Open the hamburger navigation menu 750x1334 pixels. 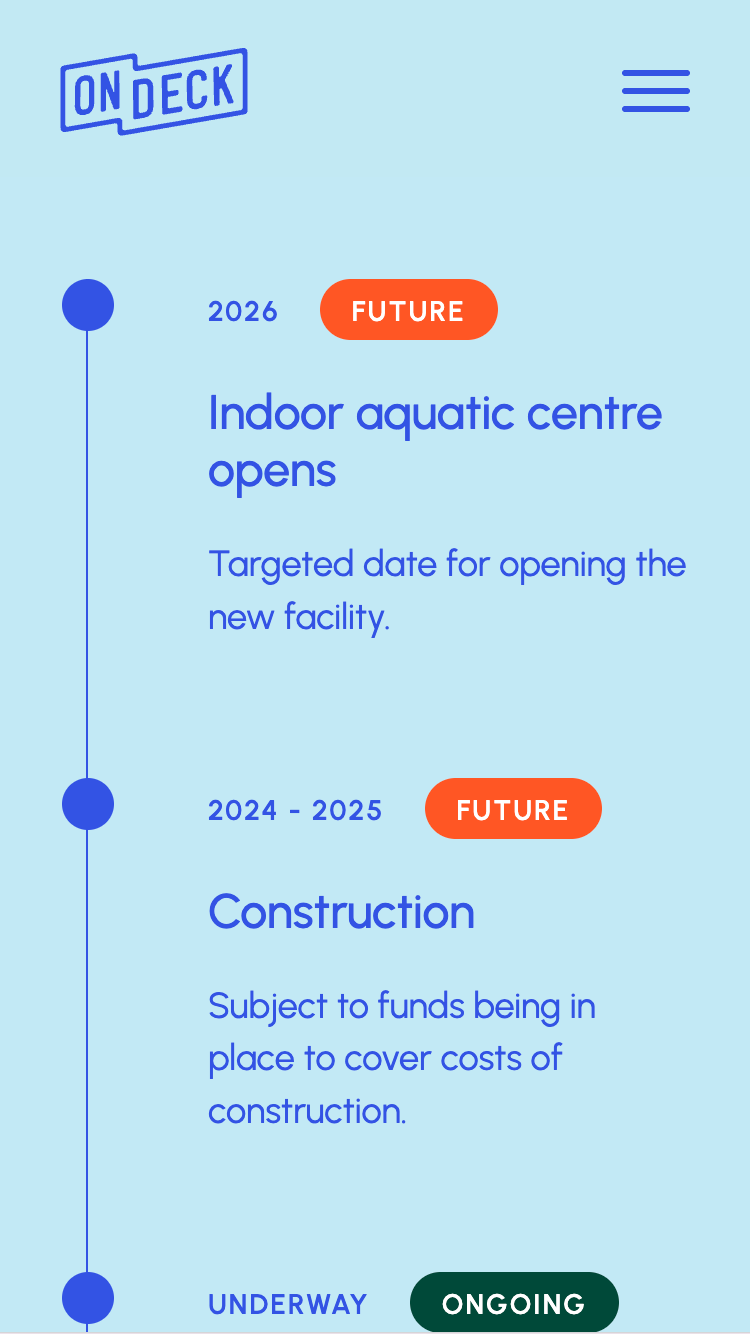click(655, 91)
